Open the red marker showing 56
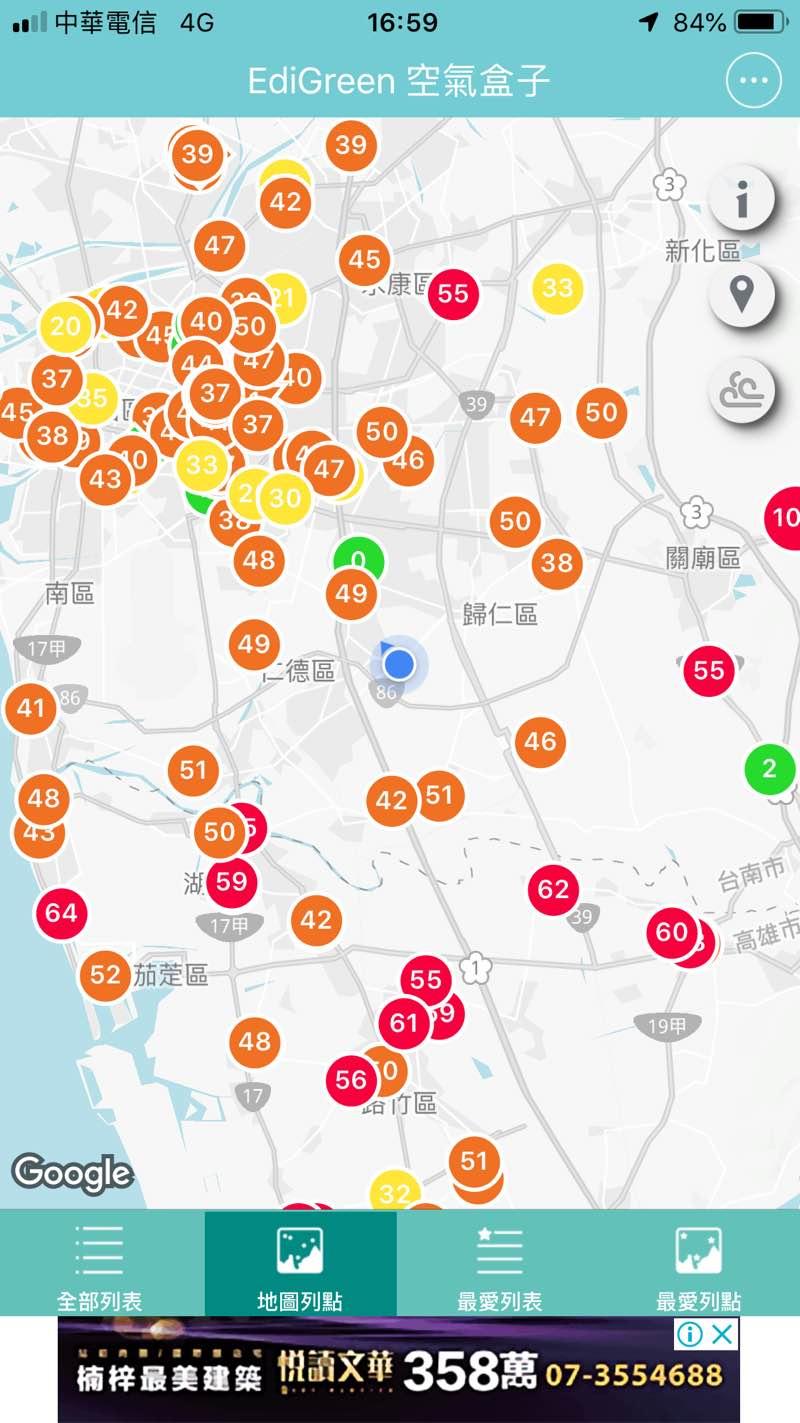Image resolution: width=800 pixels, height=1423 pixels. tap(351, 1080)
